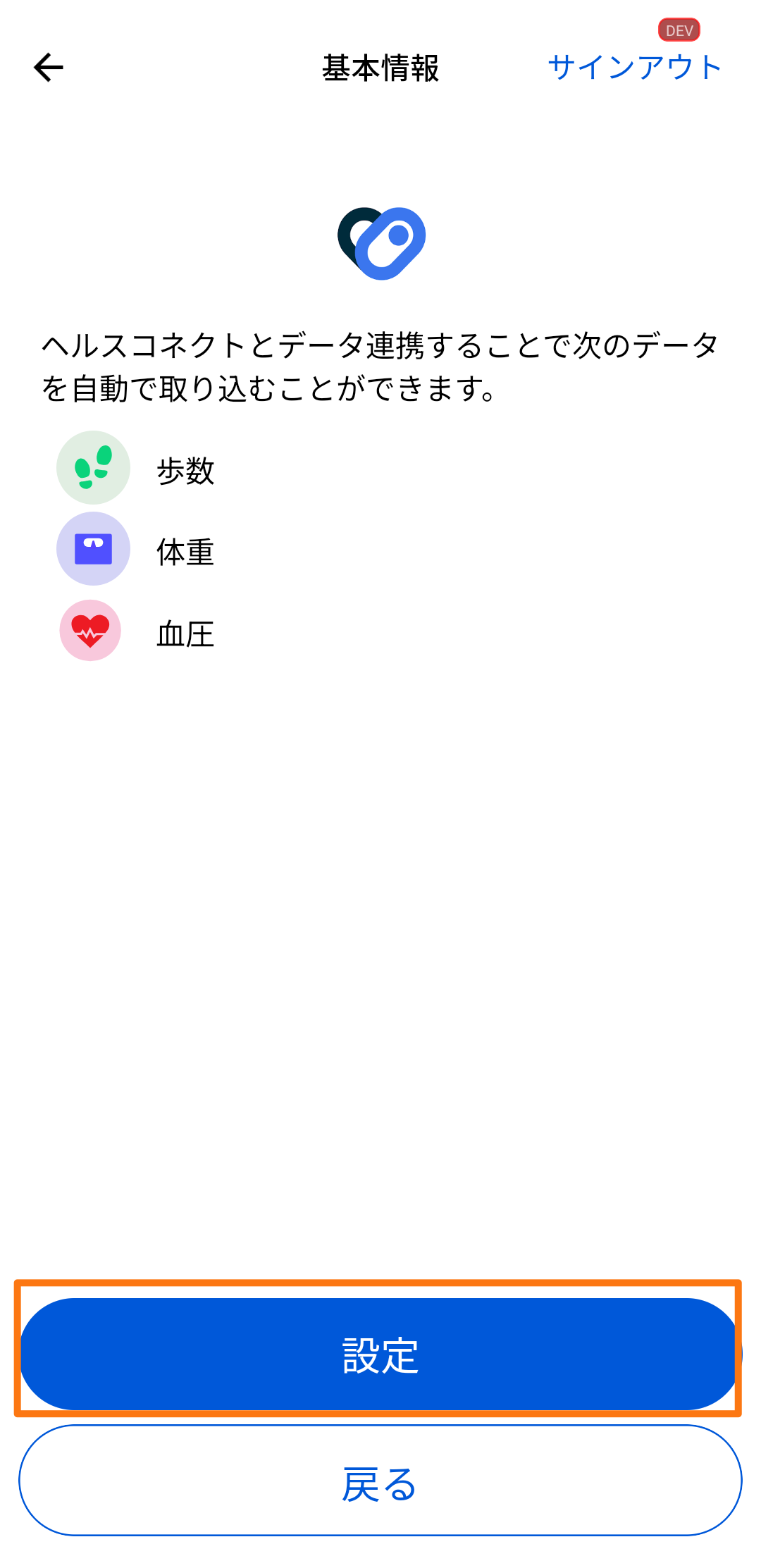
Task: Tap the green footsteps icon for 歩数
Action: point(92,468)
